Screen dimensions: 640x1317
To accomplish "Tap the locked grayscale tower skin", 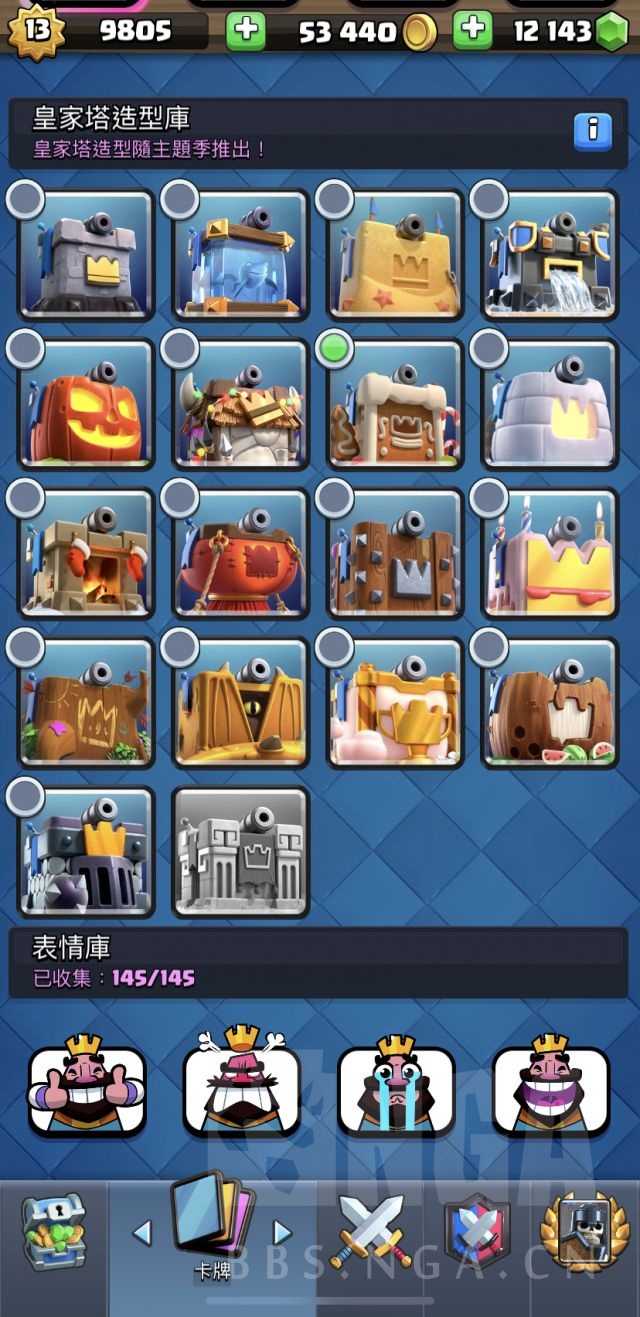I will (240, 852).
